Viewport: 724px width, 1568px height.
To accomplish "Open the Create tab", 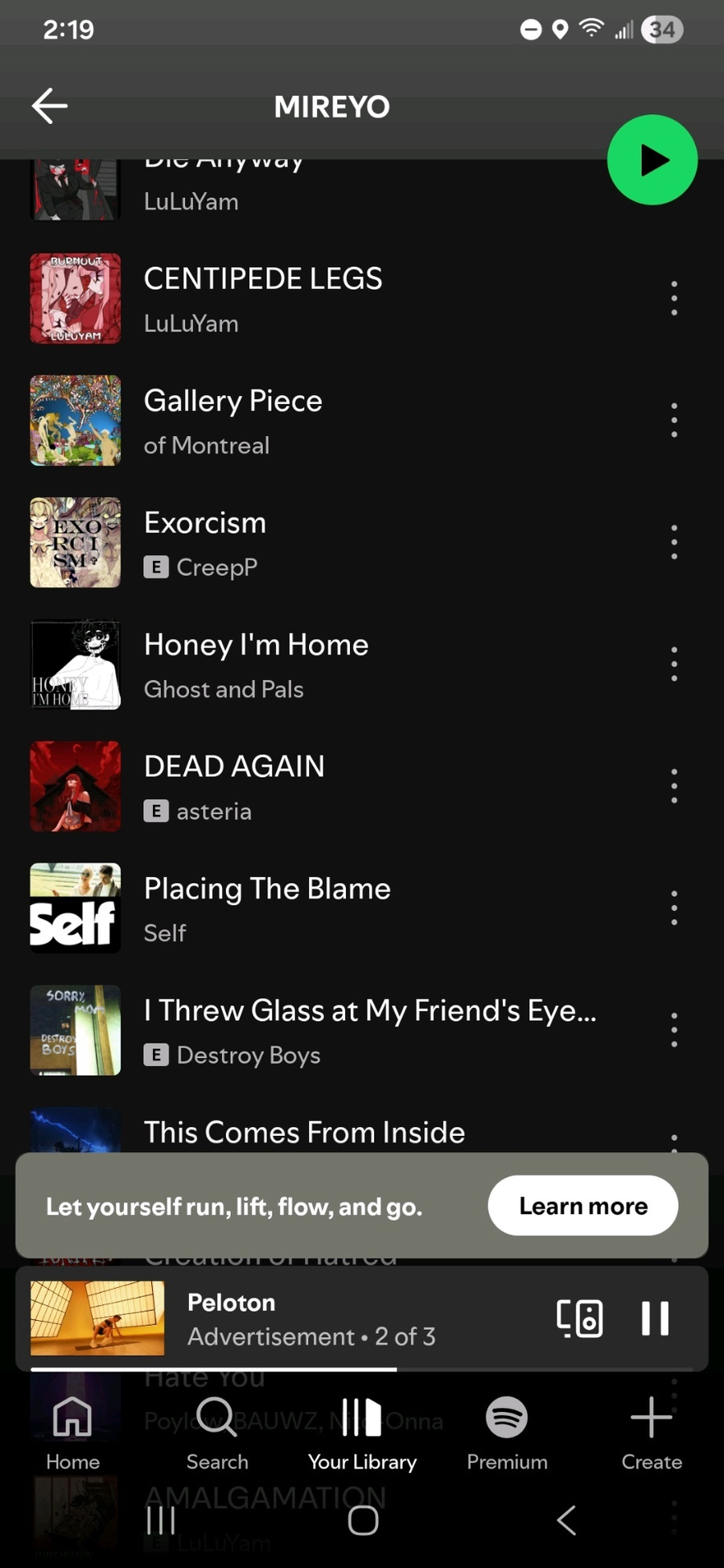I will point(652,1432).
